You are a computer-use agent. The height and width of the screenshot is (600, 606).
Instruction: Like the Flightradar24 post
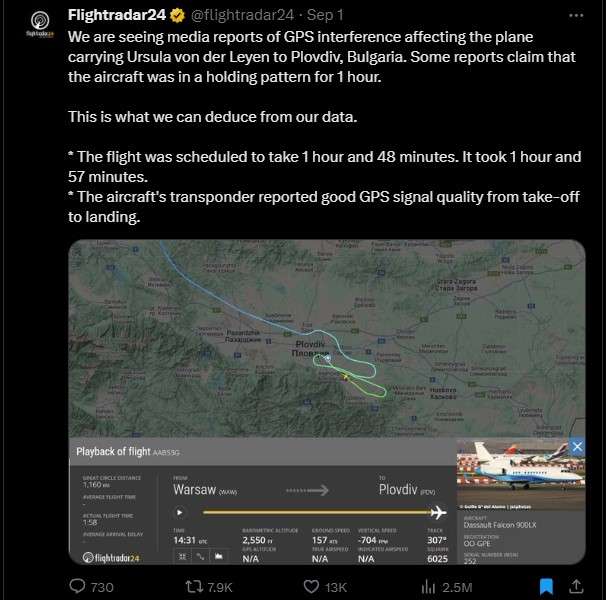pyautogui.click(x=311, y=586)
